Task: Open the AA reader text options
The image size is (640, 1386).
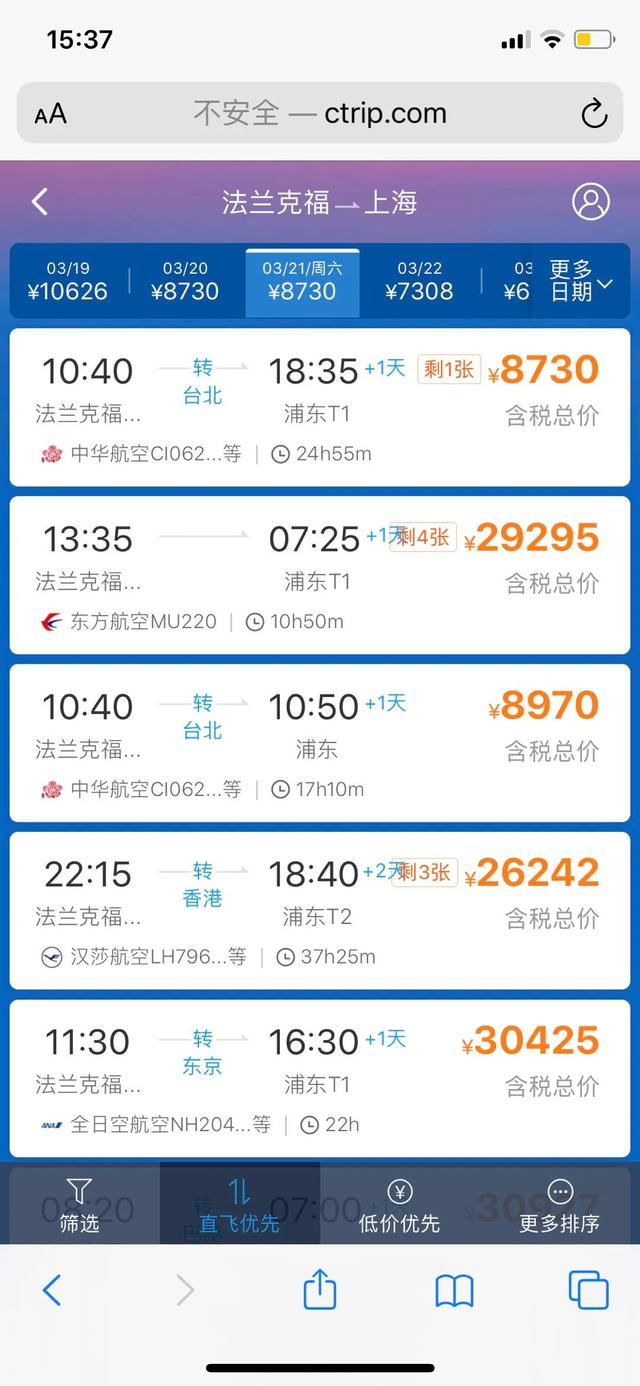Action: coord(50,114)
